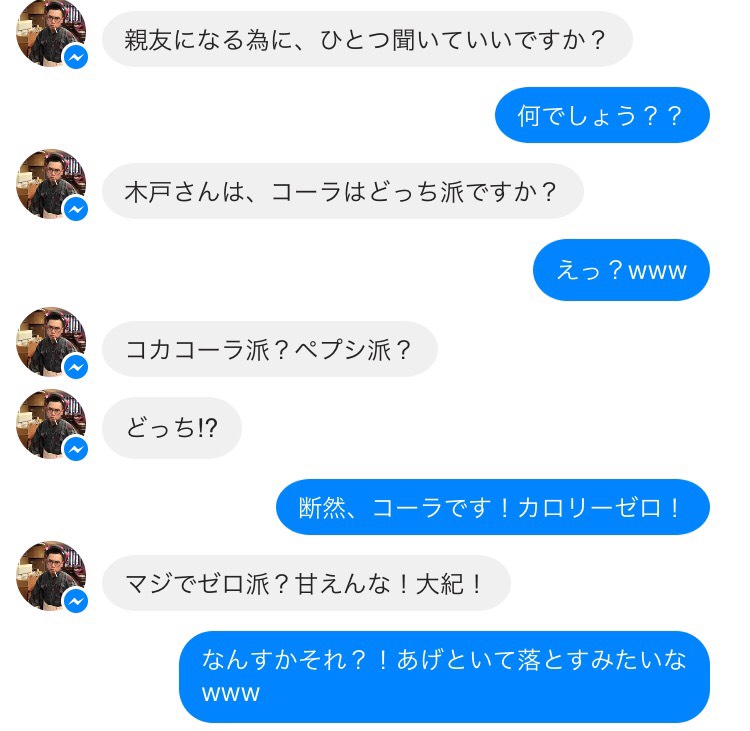Tap the avatar beside the 親友になる為に message

coord(50,33)
